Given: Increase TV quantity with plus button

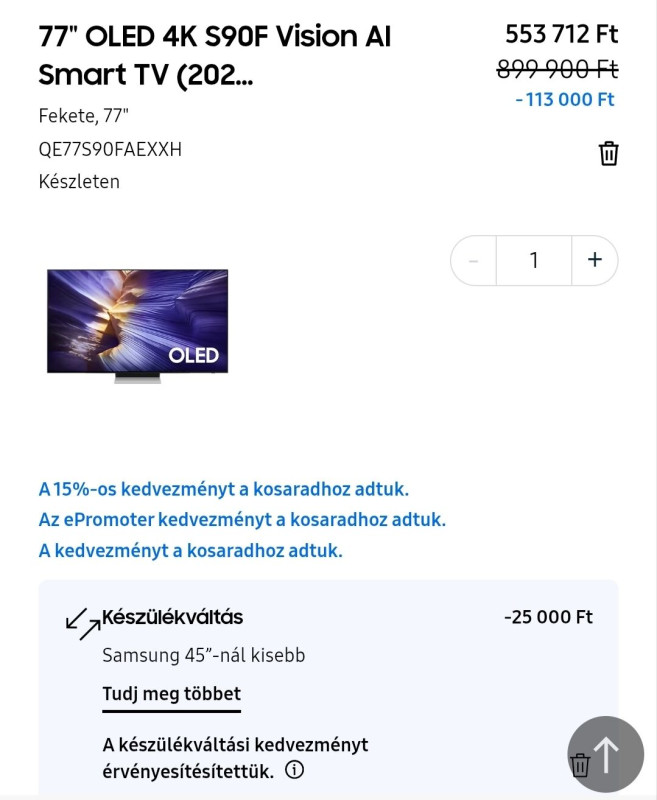Looking at the screenshot, I should (x=595, y=261).
